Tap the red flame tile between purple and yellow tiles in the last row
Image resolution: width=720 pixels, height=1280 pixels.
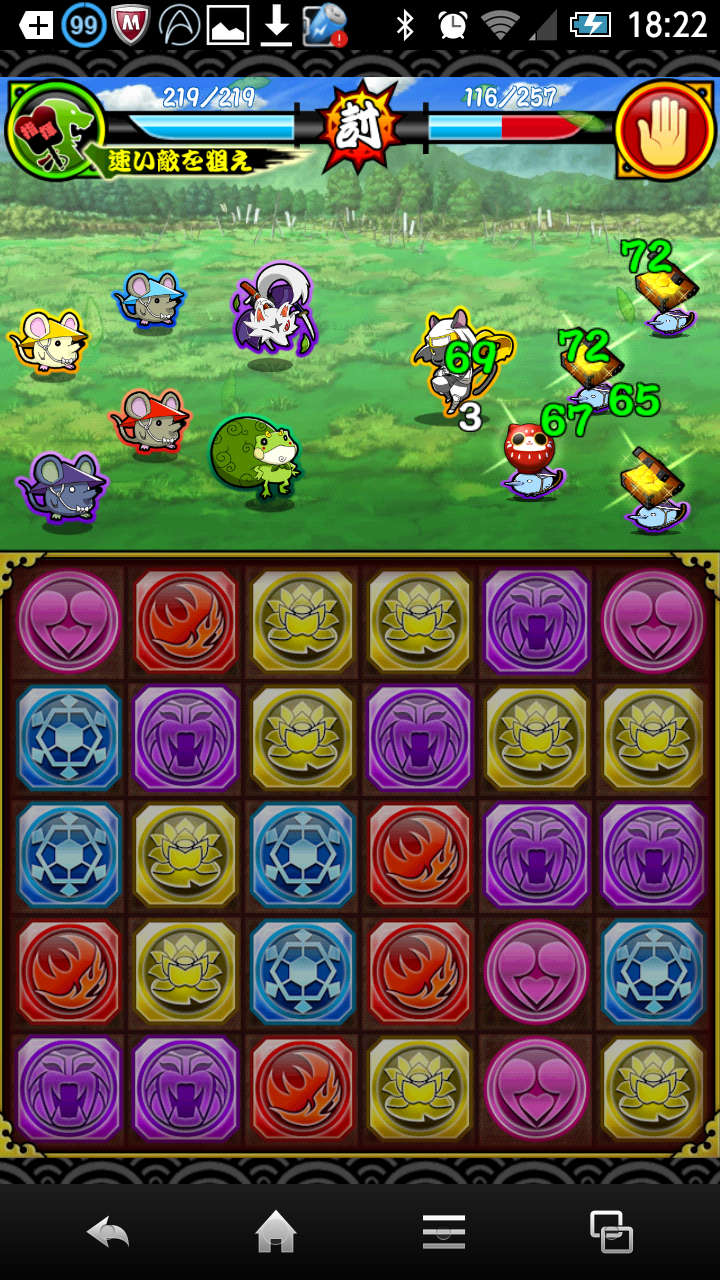pos(302,1089)
